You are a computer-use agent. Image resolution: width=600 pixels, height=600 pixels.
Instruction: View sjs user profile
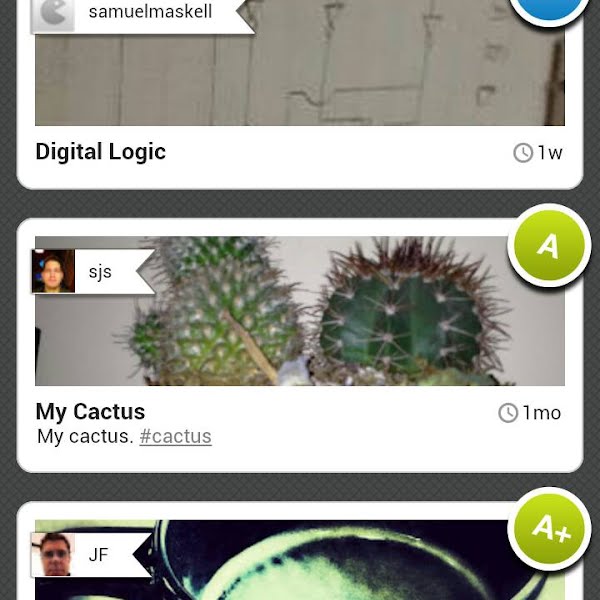(88, 271)
